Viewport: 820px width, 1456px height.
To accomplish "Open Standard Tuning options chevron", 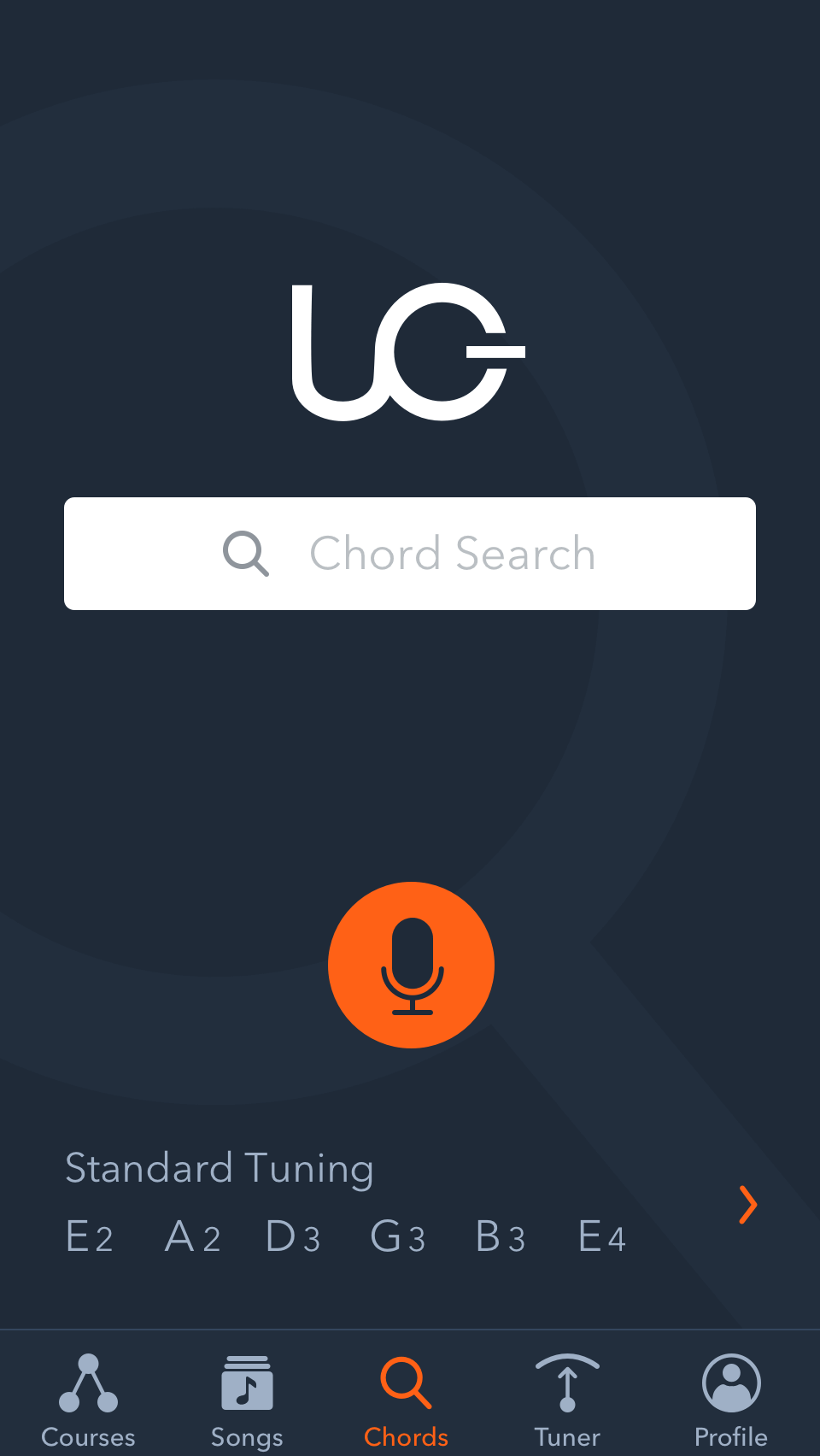I will [x=747, y=1205].
